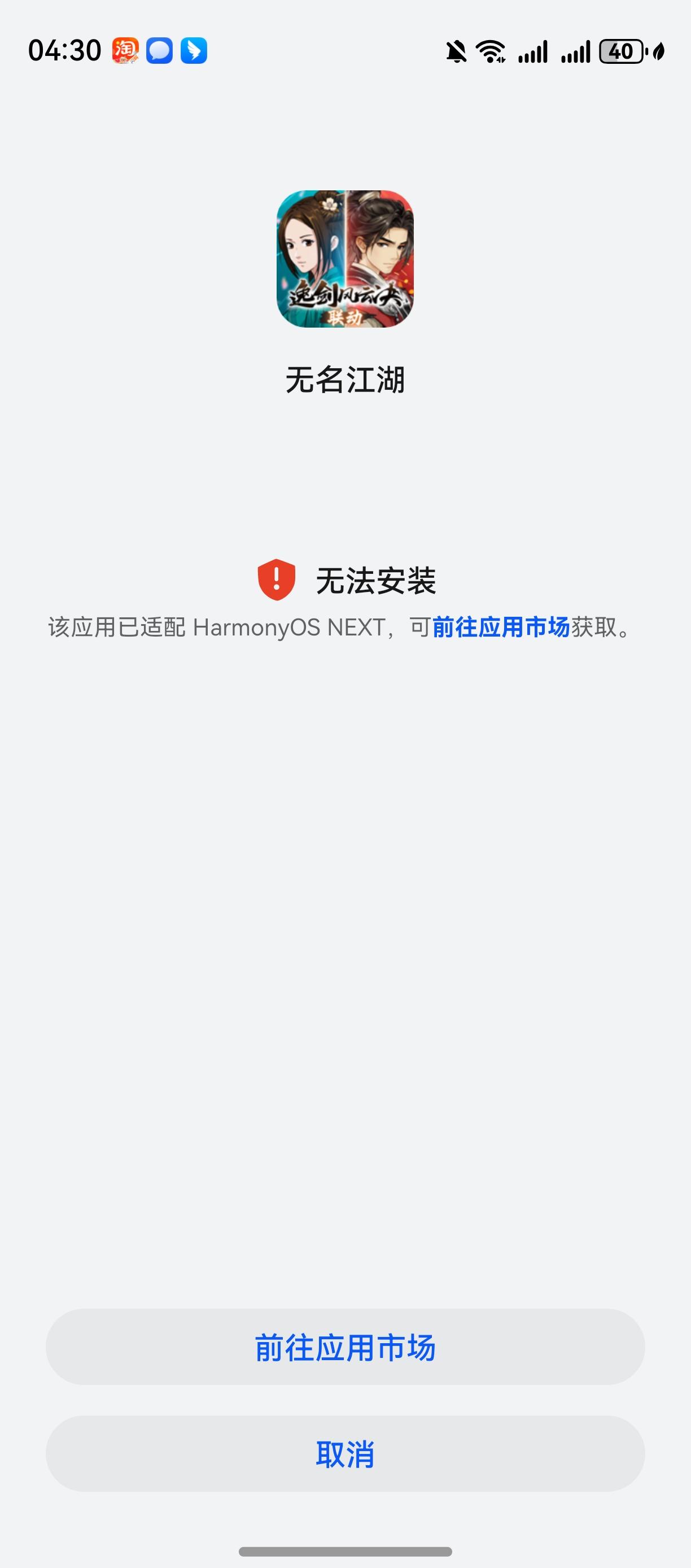Tap the clock showing 04:30
Image resolution: width=691 pixels, height=1568 pixels.
click(x=64, y=51)
